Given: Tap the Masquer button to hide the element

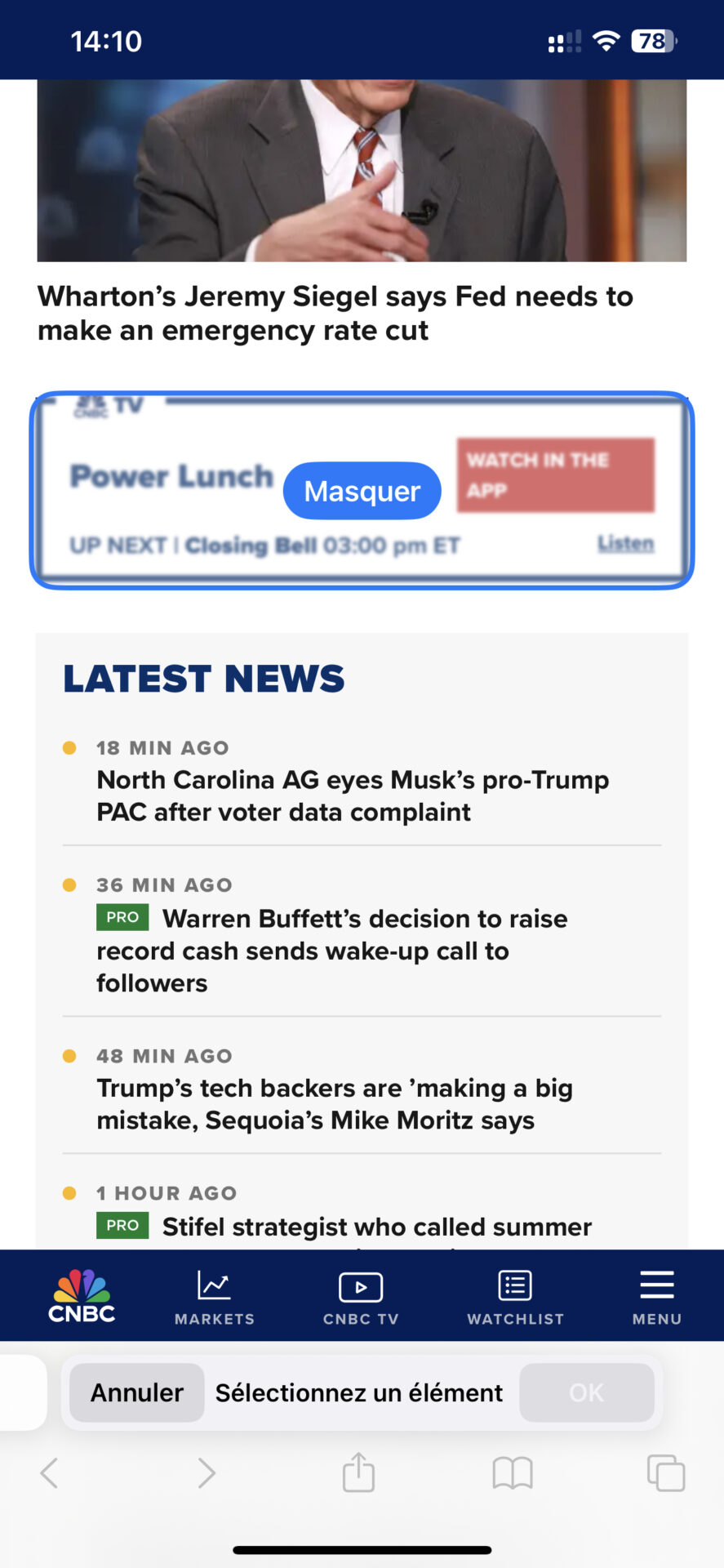Looking at the screenshot, I should pyautogui.click(x=362, y=491).
